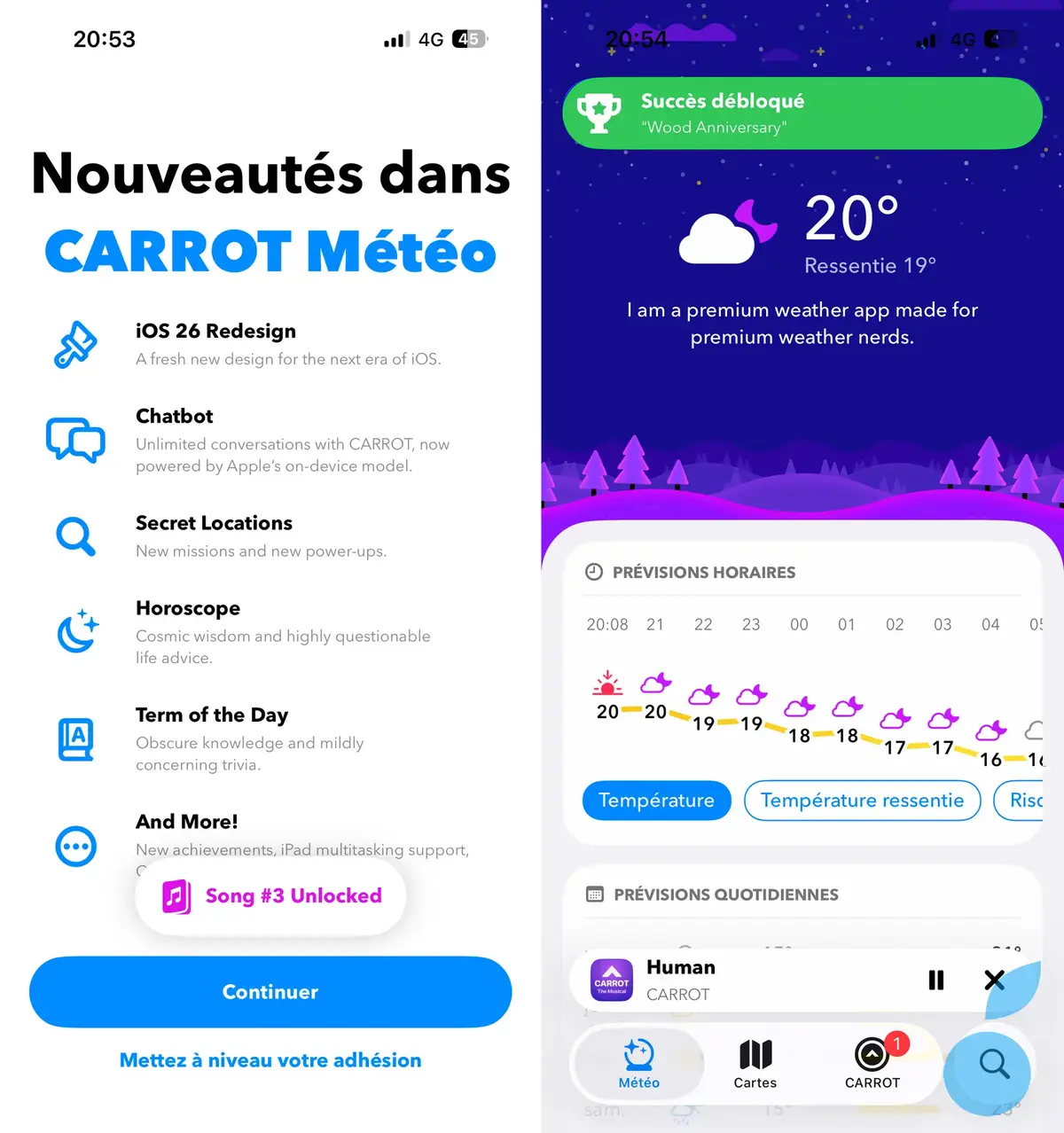The width and height of the screenshot is (1064, 1133).
Task: Dismiss the Human music player banner
Action: [994, 980]
